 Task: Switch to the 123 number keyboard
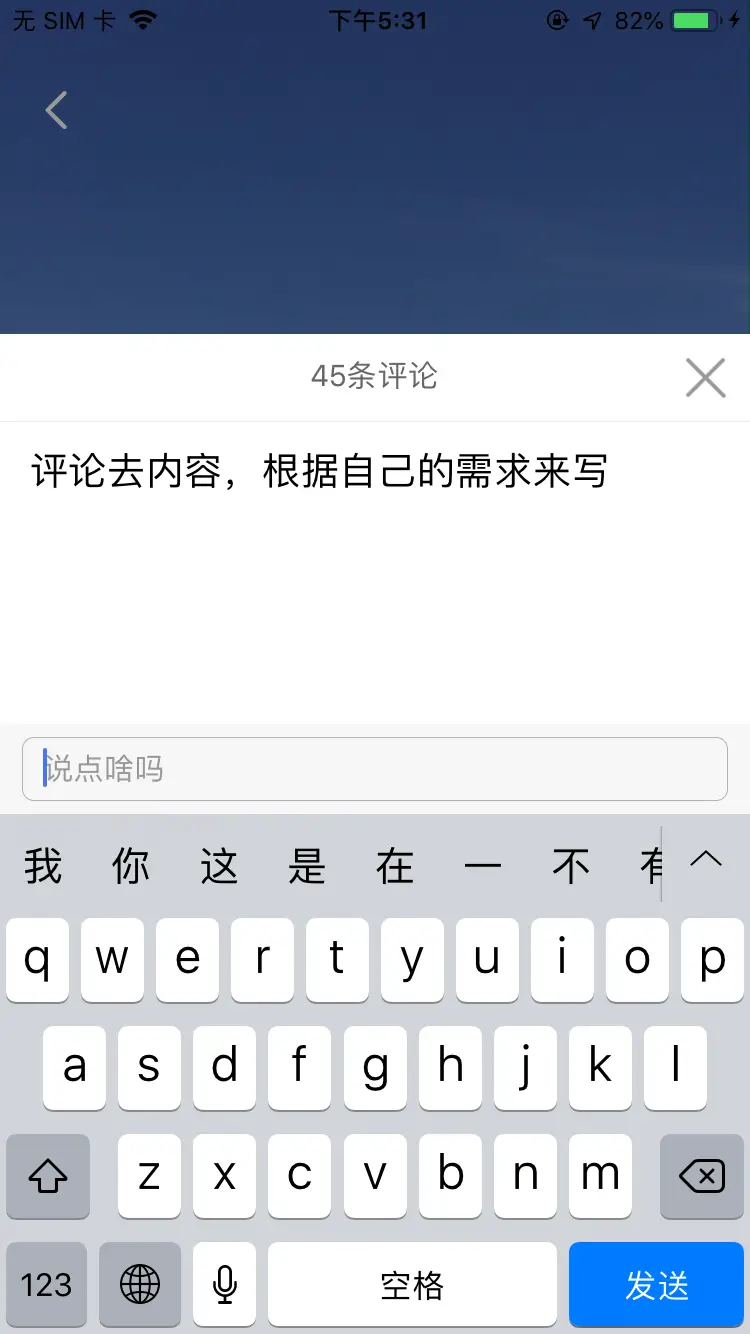coord(46,1285)
